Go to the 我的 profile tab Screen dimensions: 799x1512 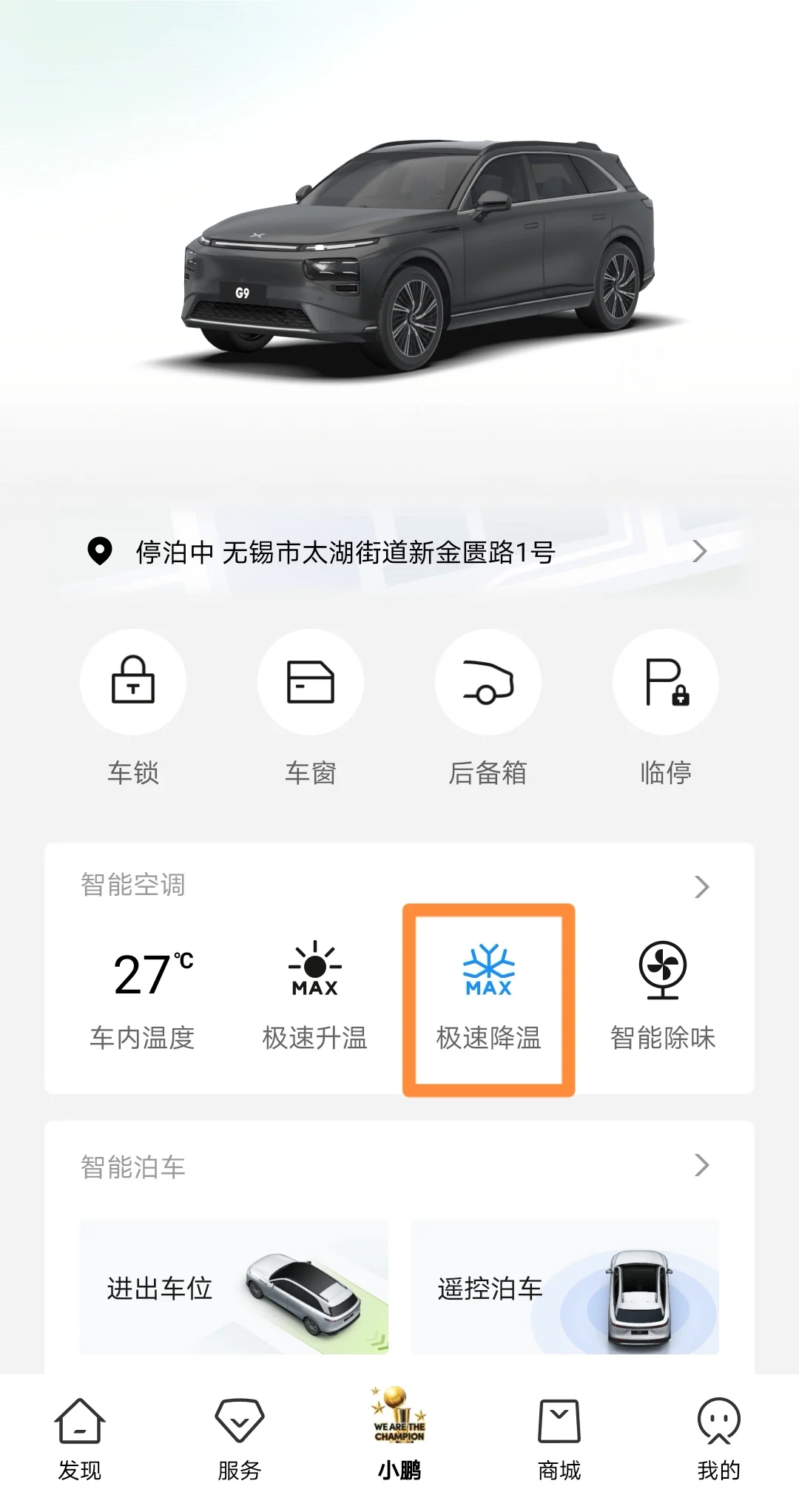(719, 1440)
